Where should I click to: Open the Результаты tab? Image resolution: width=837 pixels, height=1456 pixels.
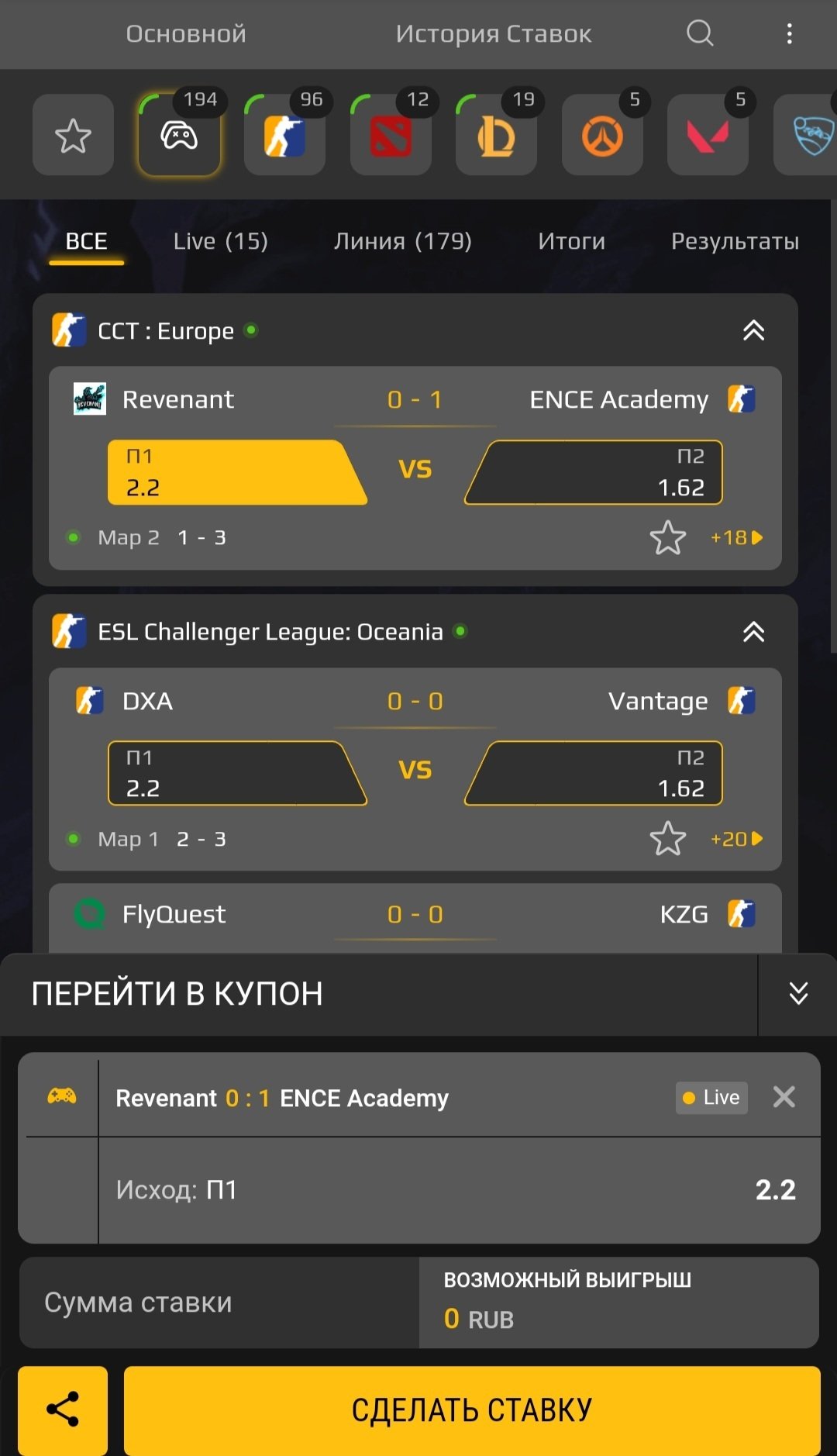734,241
